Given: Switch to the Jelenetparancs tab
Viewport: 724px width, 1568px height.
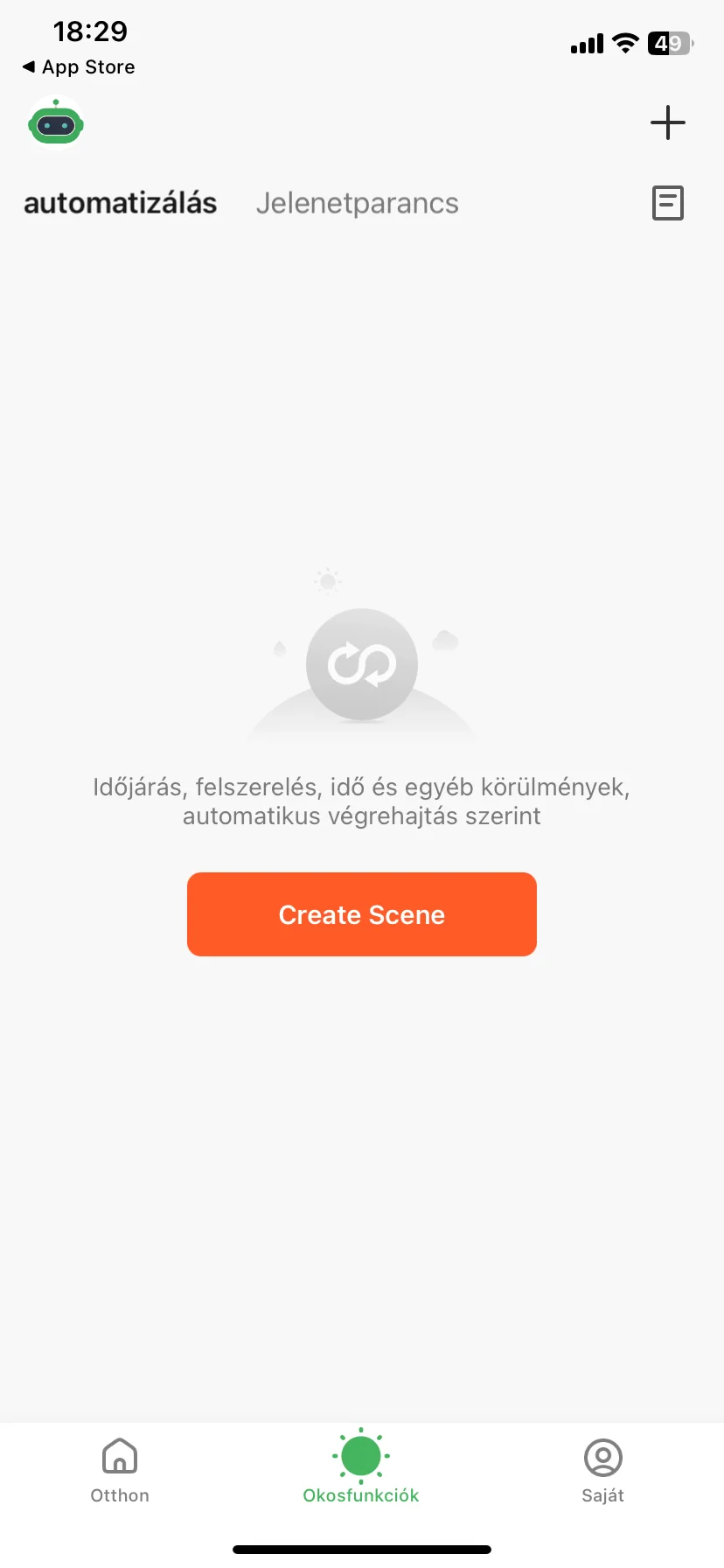Looking at the screenshot, I should [357, 203].
